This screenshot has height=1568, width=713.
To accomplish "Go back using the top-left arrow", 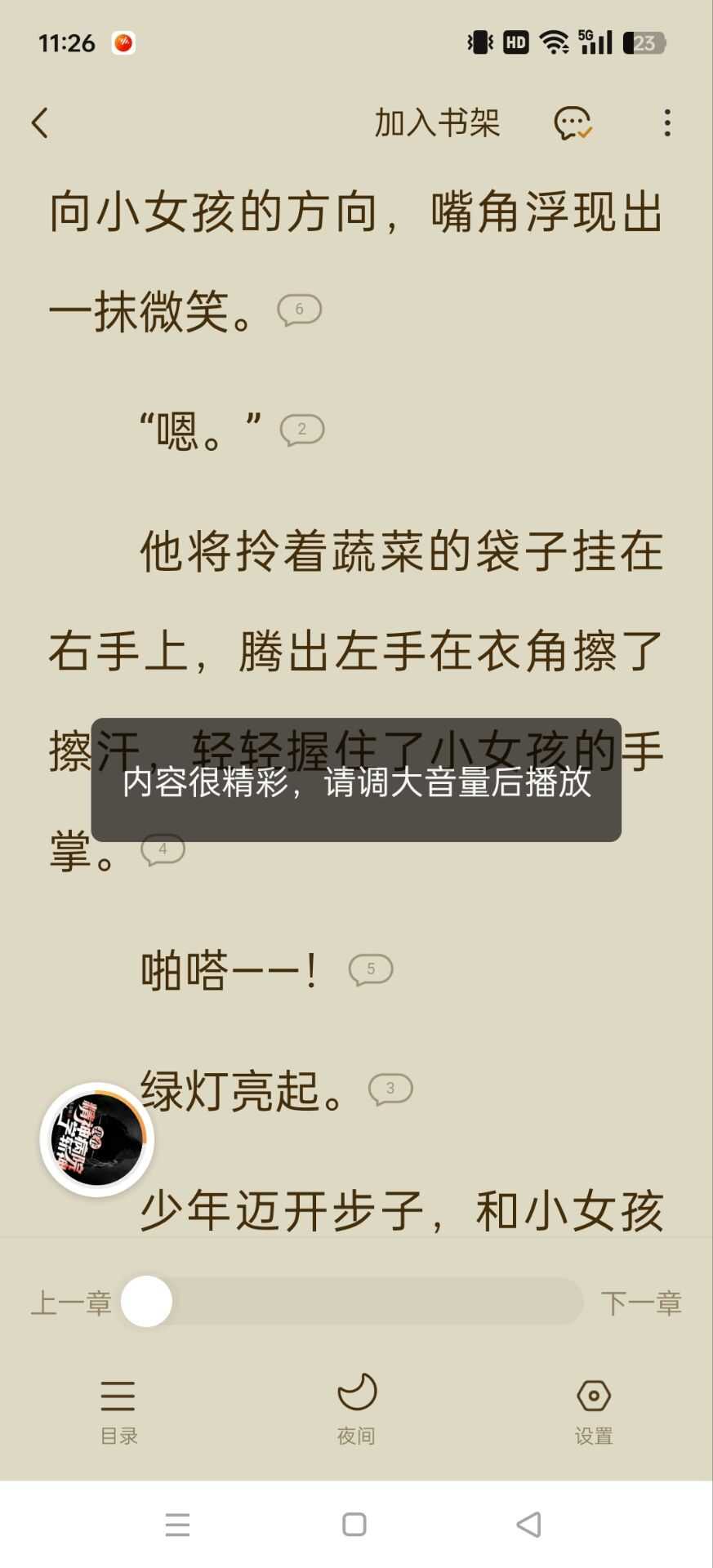I will (x=40, y=123).
